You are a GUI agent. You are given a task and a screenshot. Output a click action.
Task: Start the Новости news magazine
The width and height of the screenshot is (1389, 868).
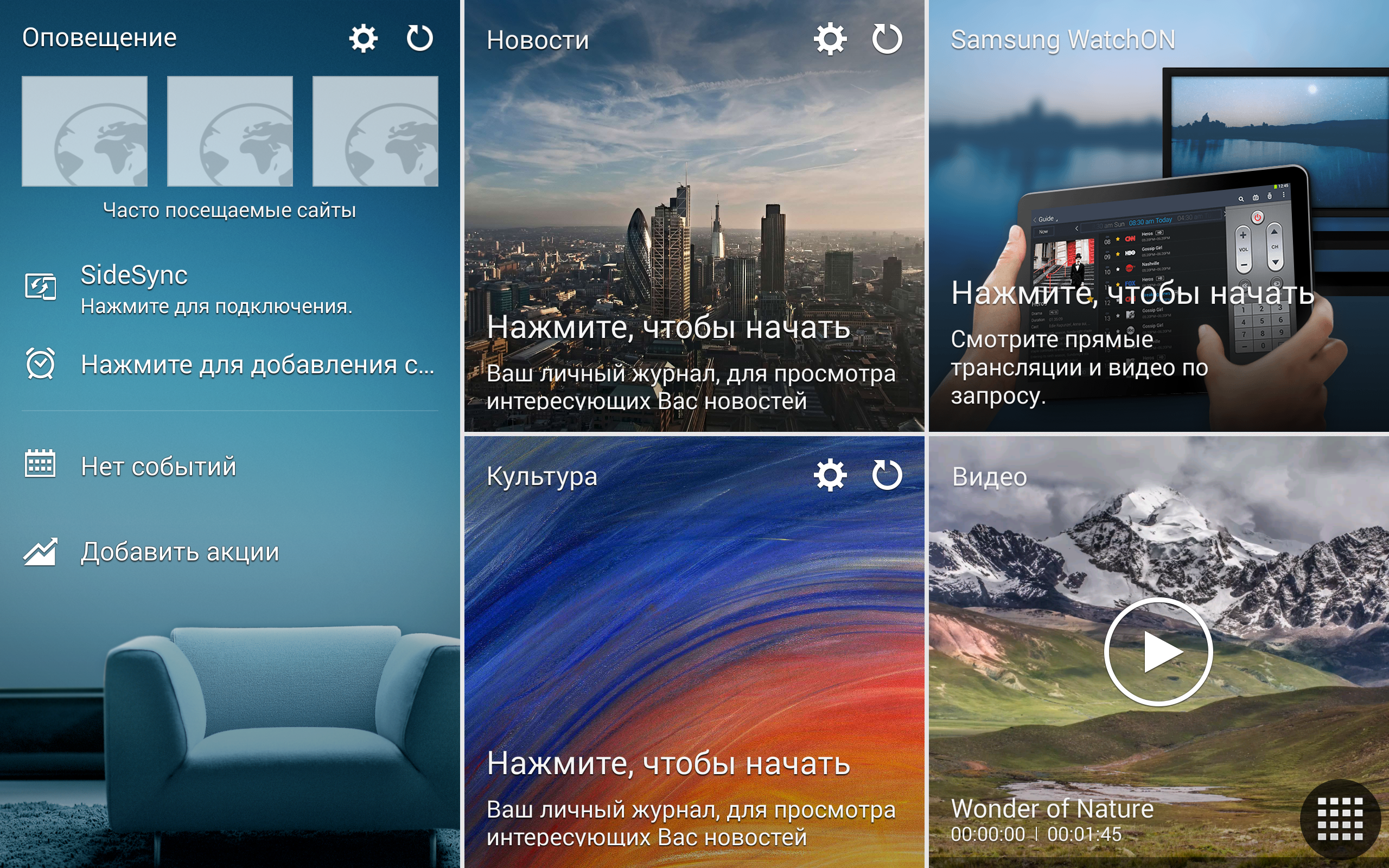(668, 328)
